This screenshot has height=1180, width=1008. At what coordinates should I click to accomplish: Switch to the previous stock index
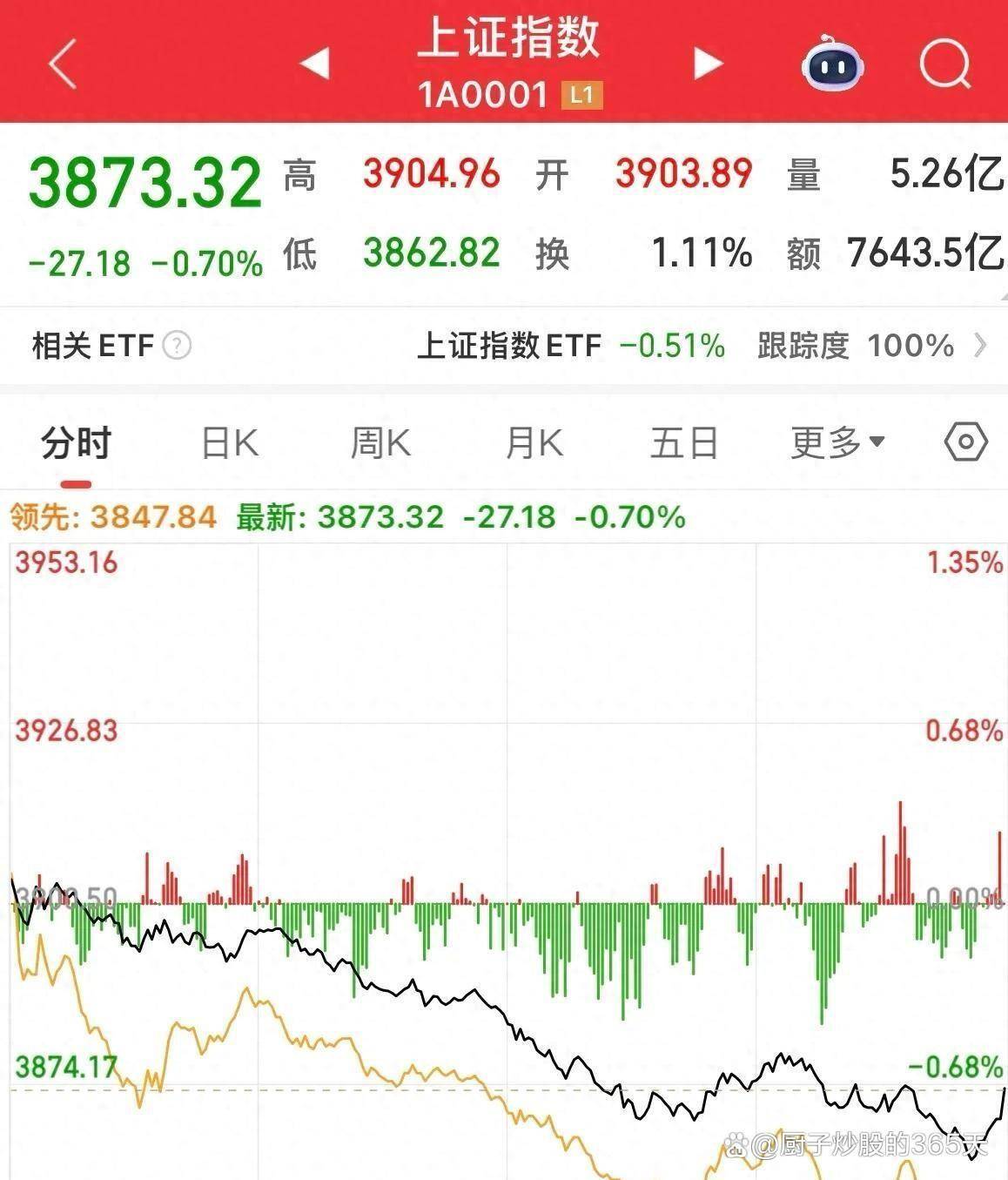click(x=314, y=63)
